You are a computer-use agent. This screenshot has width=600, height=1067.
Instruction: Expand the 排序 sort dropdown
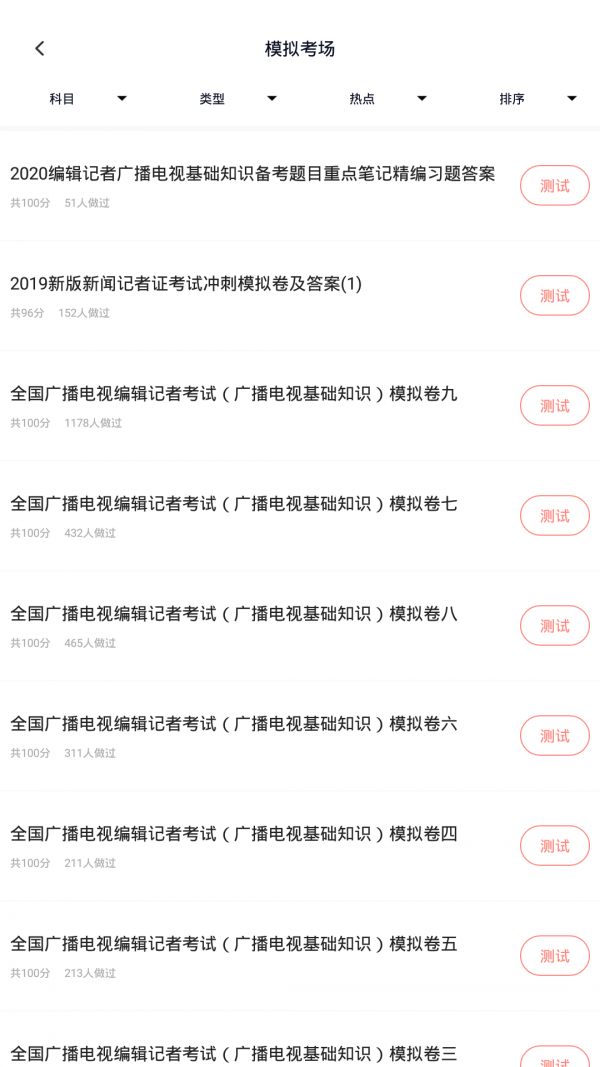tap(537, 98)
